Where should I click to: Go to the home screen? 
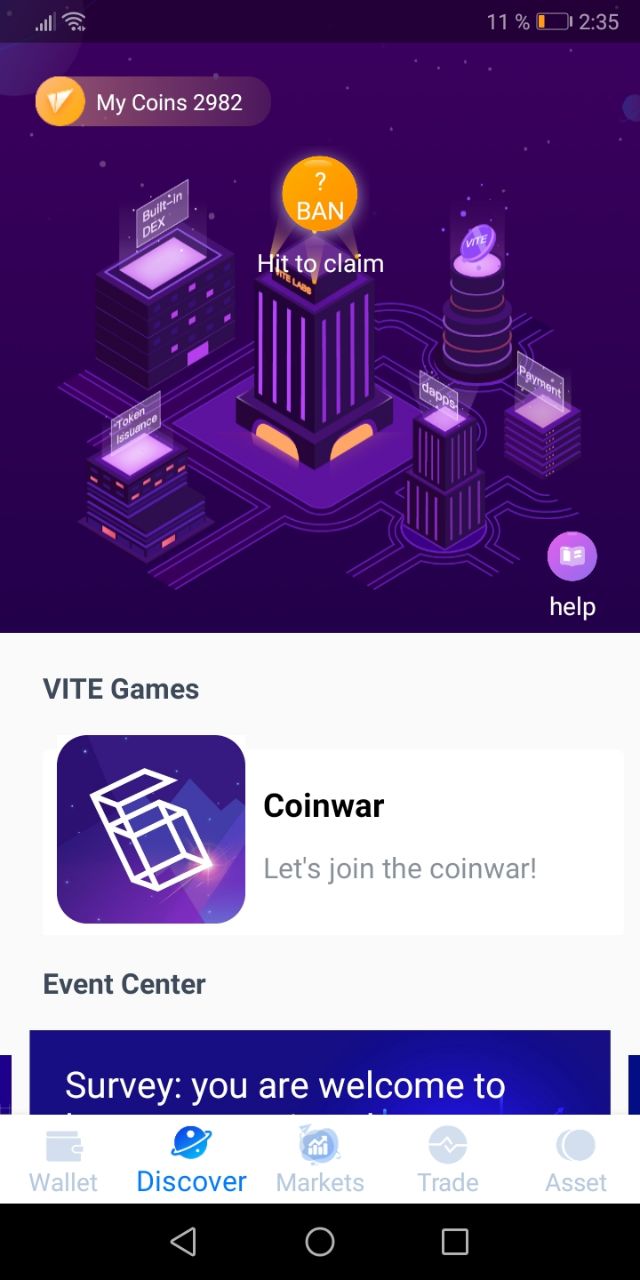pyautogui.click(x=320, y=1242)
